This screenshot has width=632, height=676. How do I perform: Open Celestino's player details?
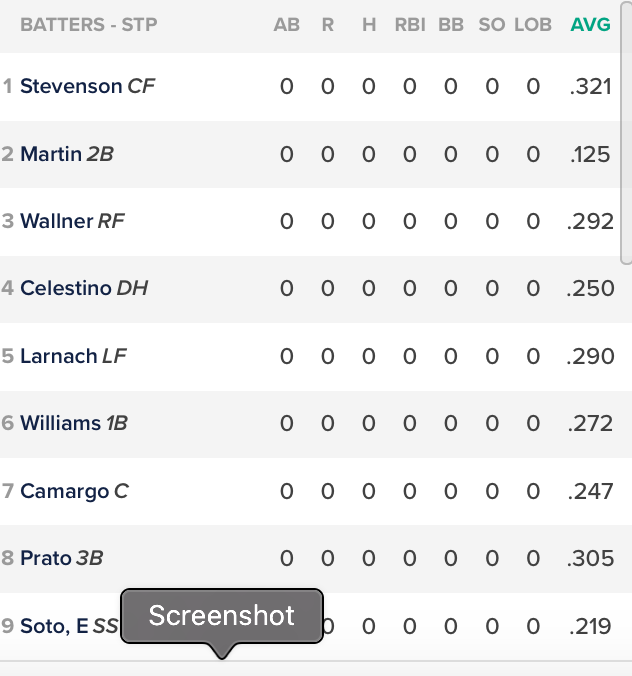(66, 288)
